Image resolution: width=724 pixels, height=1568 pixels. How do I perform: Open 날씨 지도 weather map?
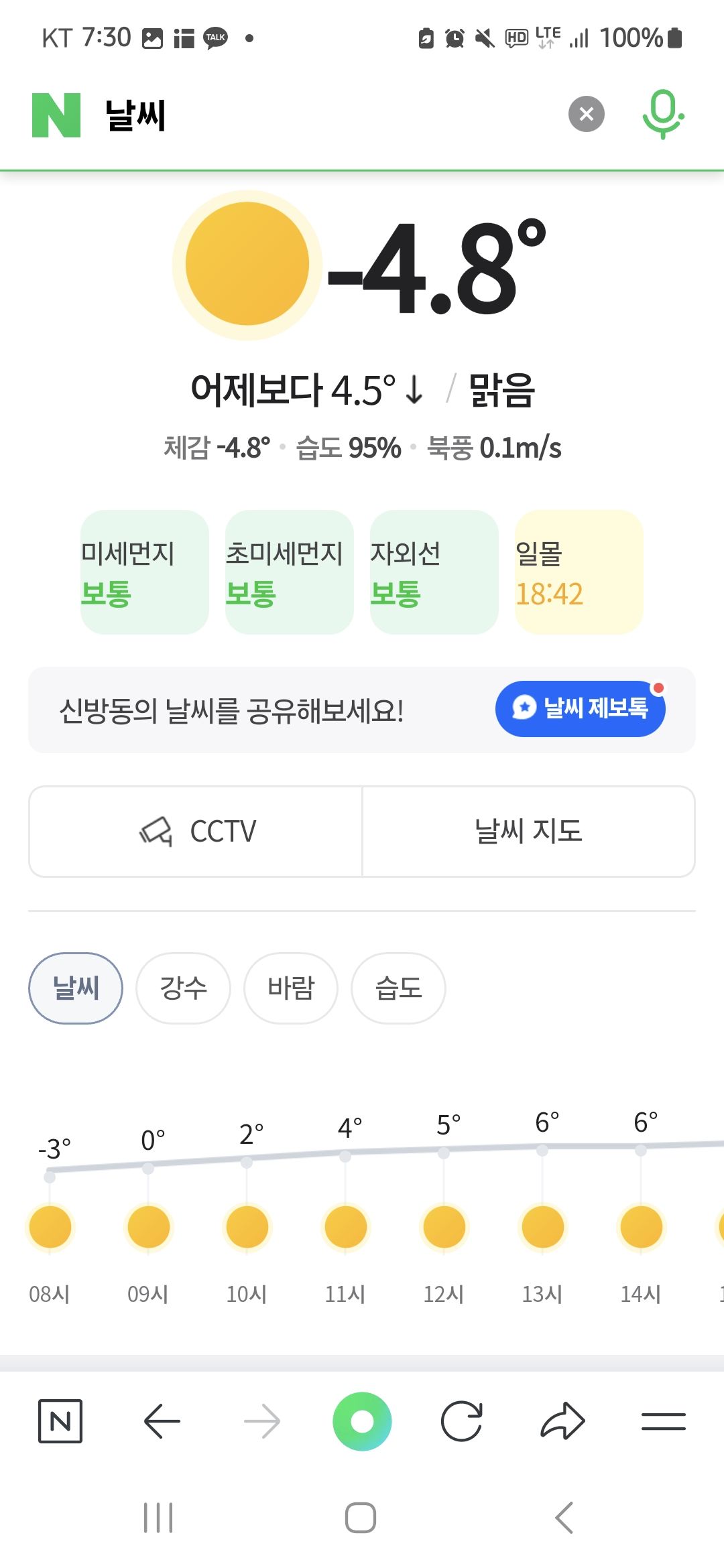[528, 831]
